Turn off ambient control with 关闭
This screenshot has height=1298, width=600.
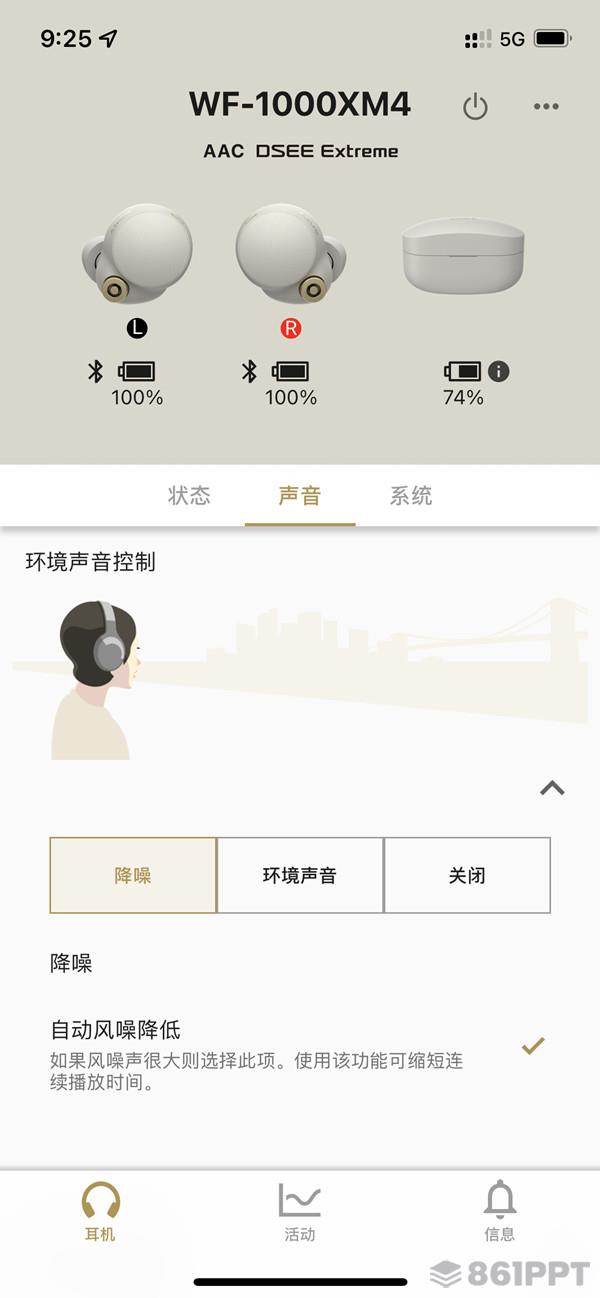click(x=467, y=875)
